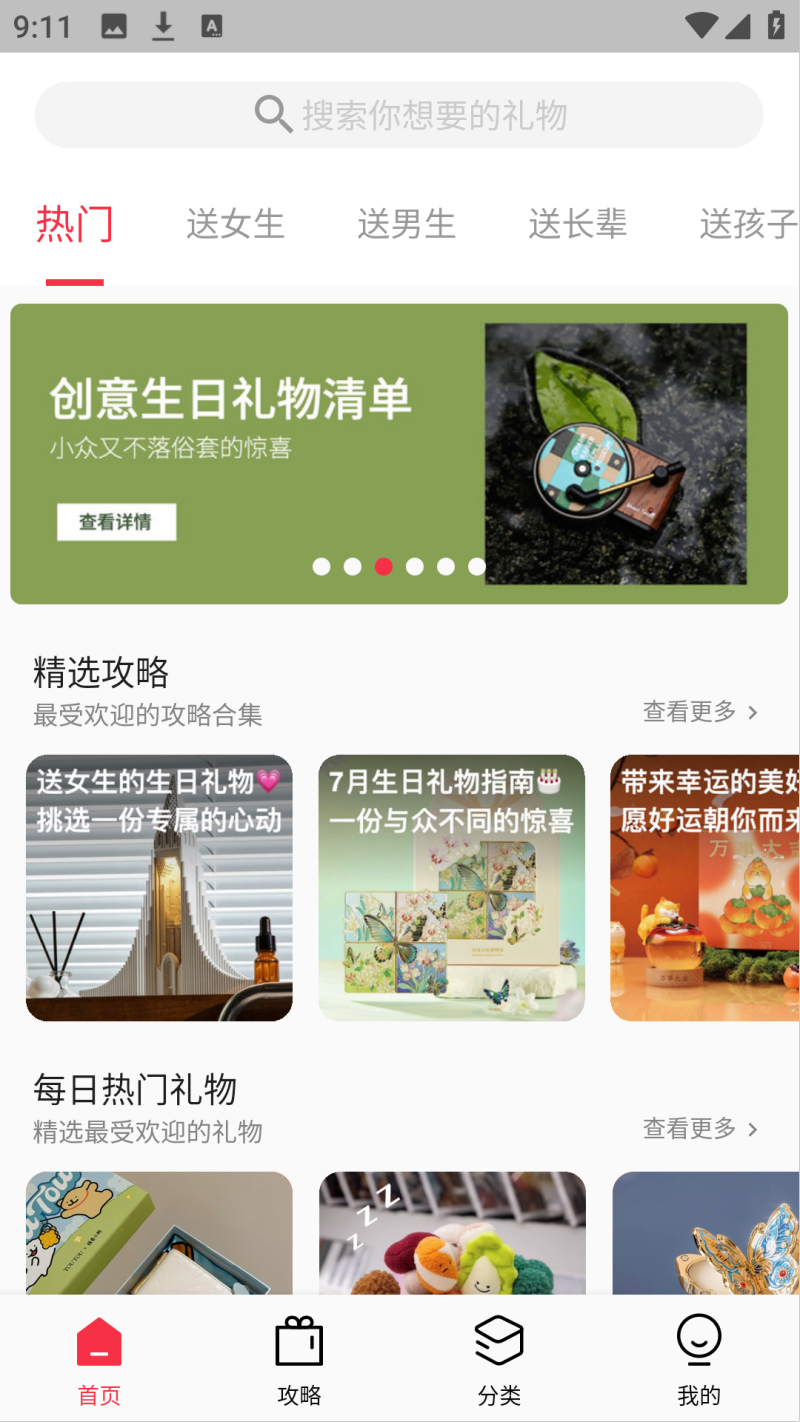
Task: Open the 创意生日礼物清单 banner
Action: (x=399, y=454)
